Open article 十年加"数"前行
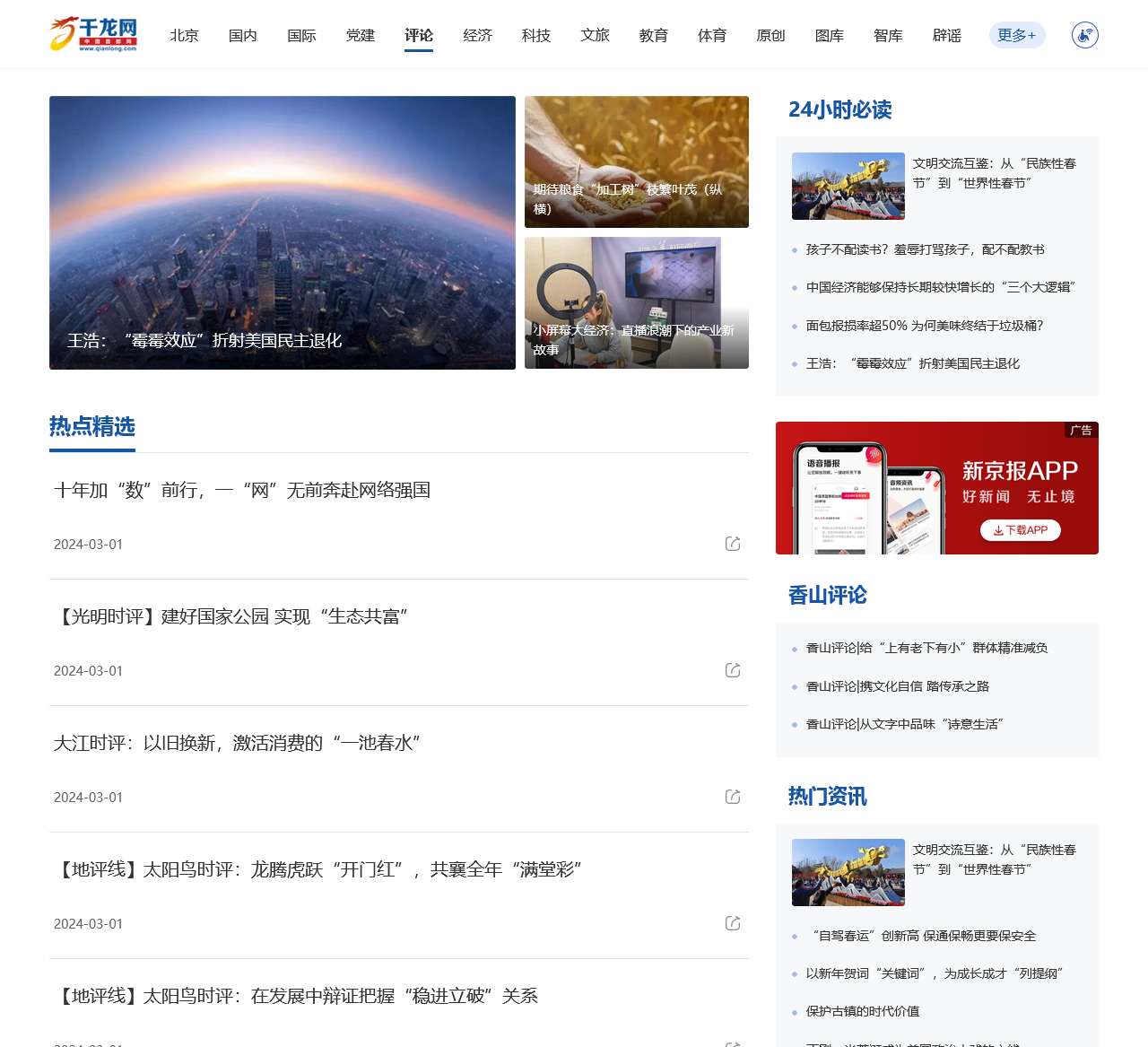 point(242,490)
